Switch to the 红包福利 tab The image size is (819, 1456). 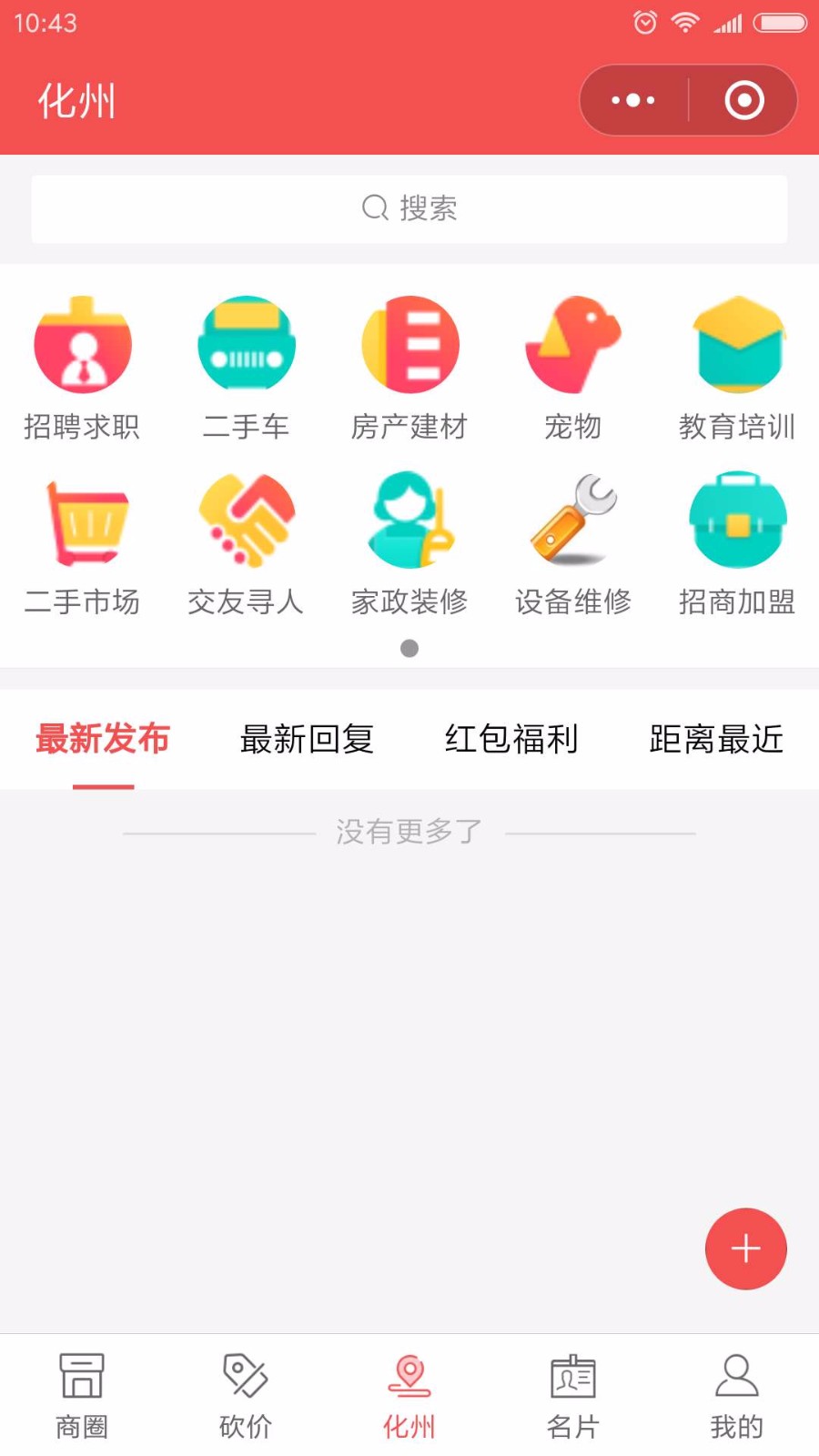coord(511,739)
